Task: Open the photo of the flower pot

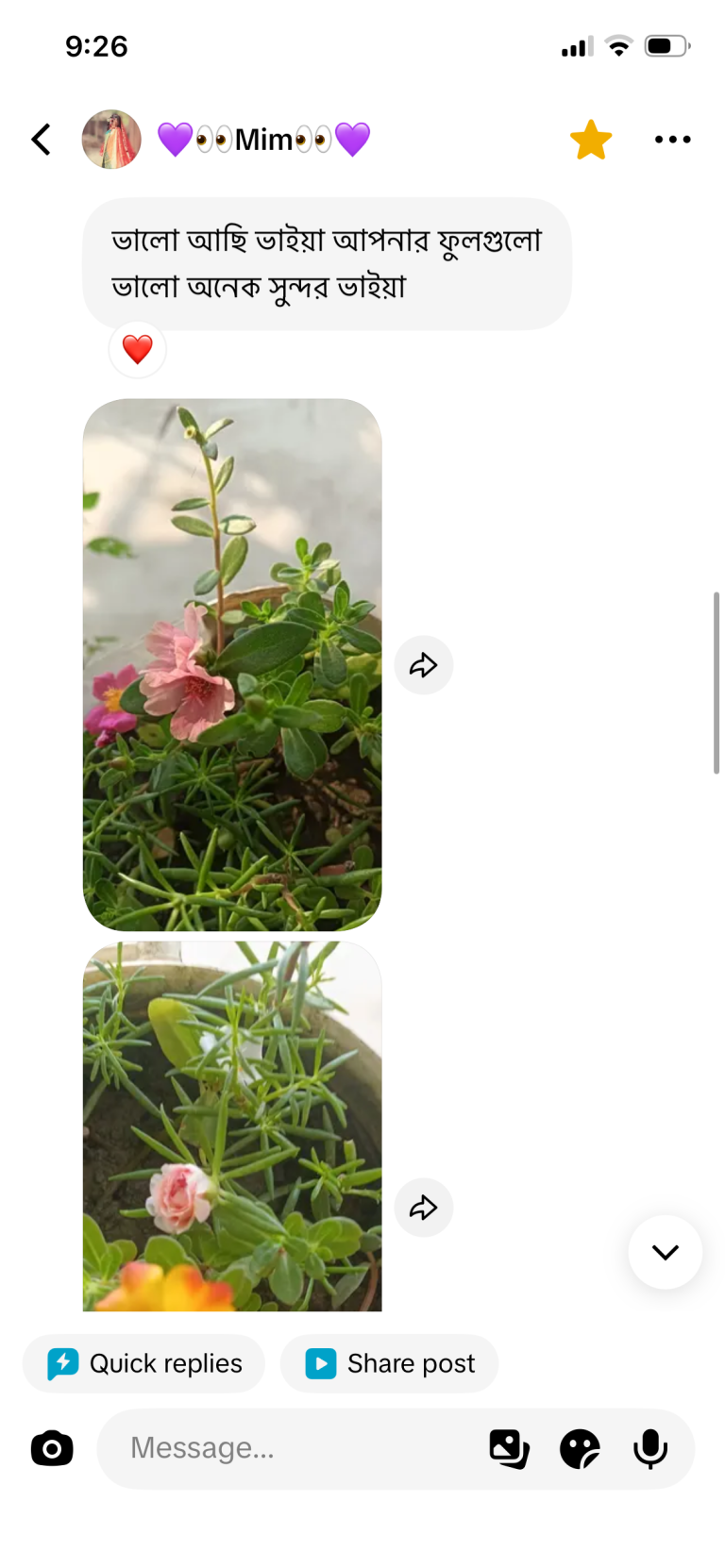Action: click(232, 1126)
